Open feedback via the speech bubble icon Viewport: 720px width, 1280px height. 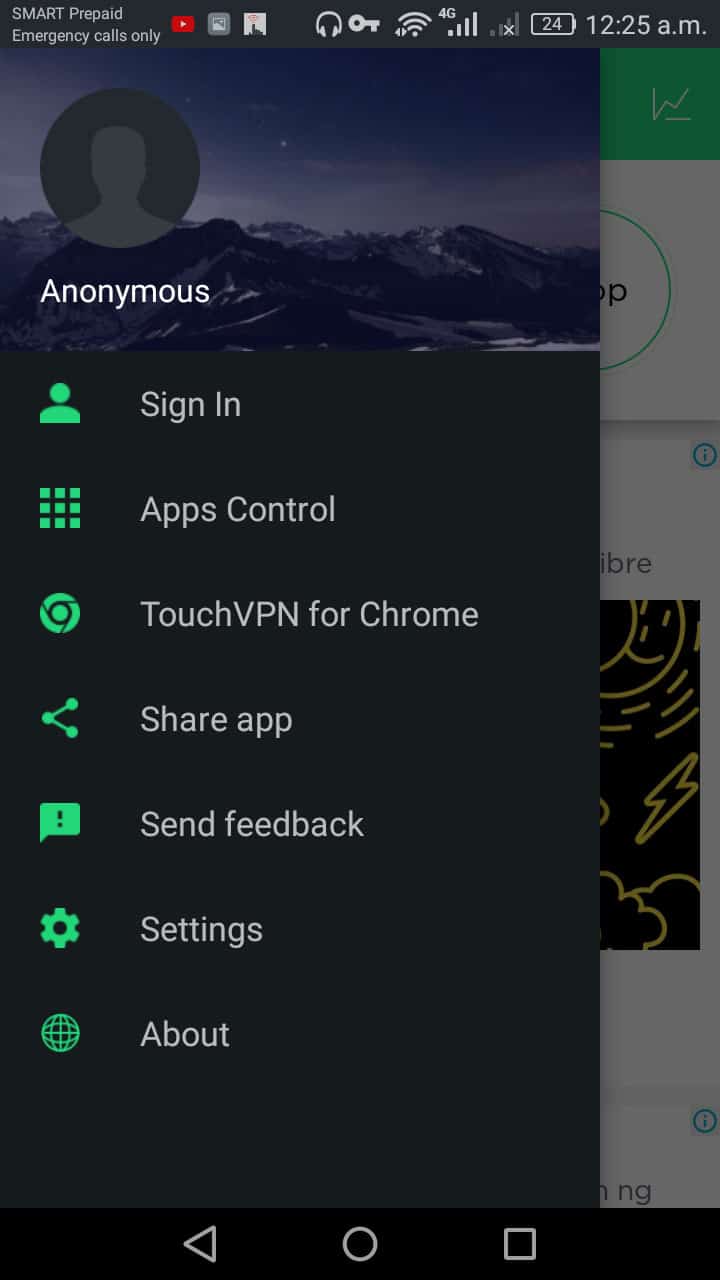point(59,822)
